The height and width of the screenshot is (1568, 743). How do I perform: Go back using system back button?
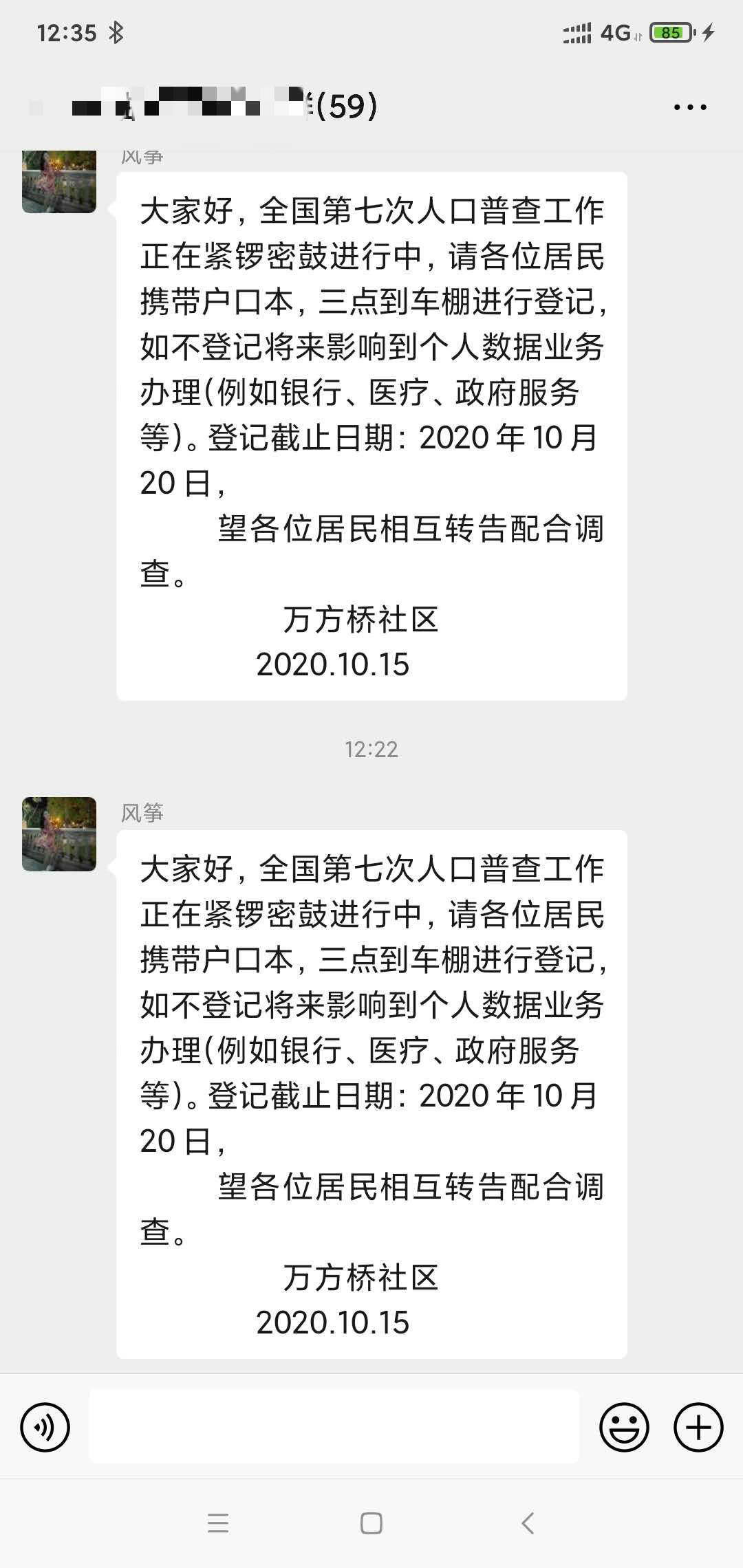pos(527,1524)
